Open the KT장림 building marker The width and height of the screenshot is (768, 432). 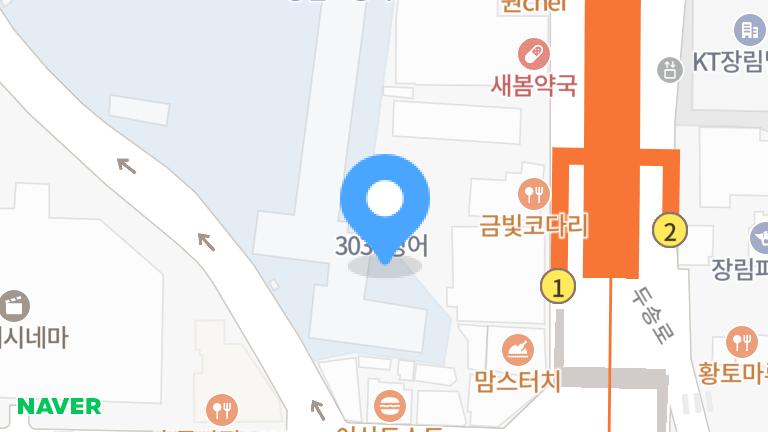[x=747, y=30]
